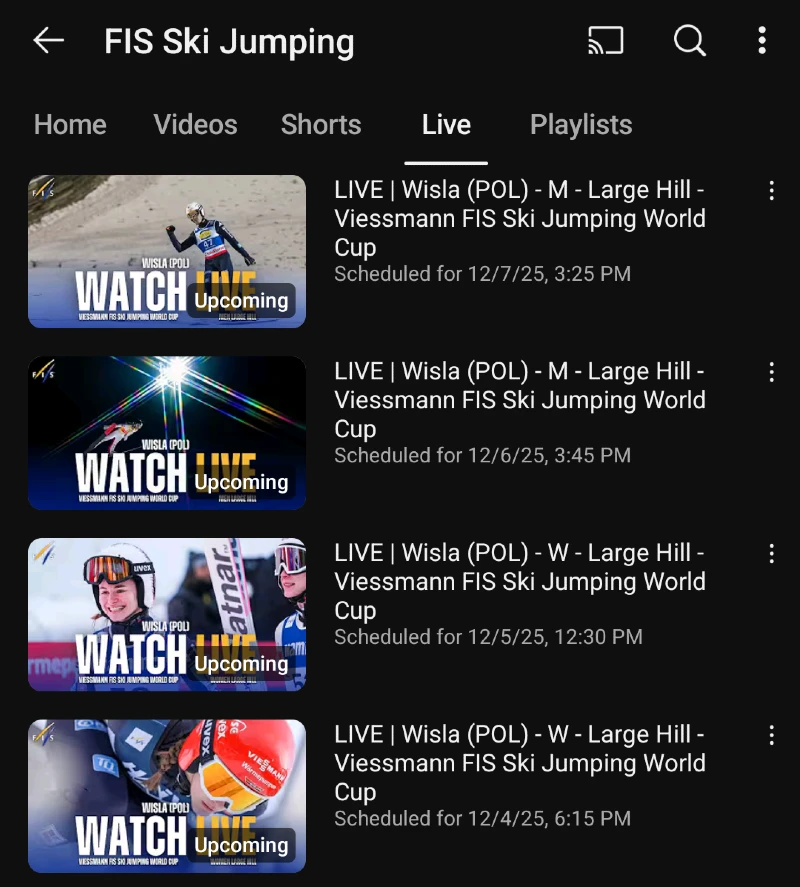Search within the channel

689,41
